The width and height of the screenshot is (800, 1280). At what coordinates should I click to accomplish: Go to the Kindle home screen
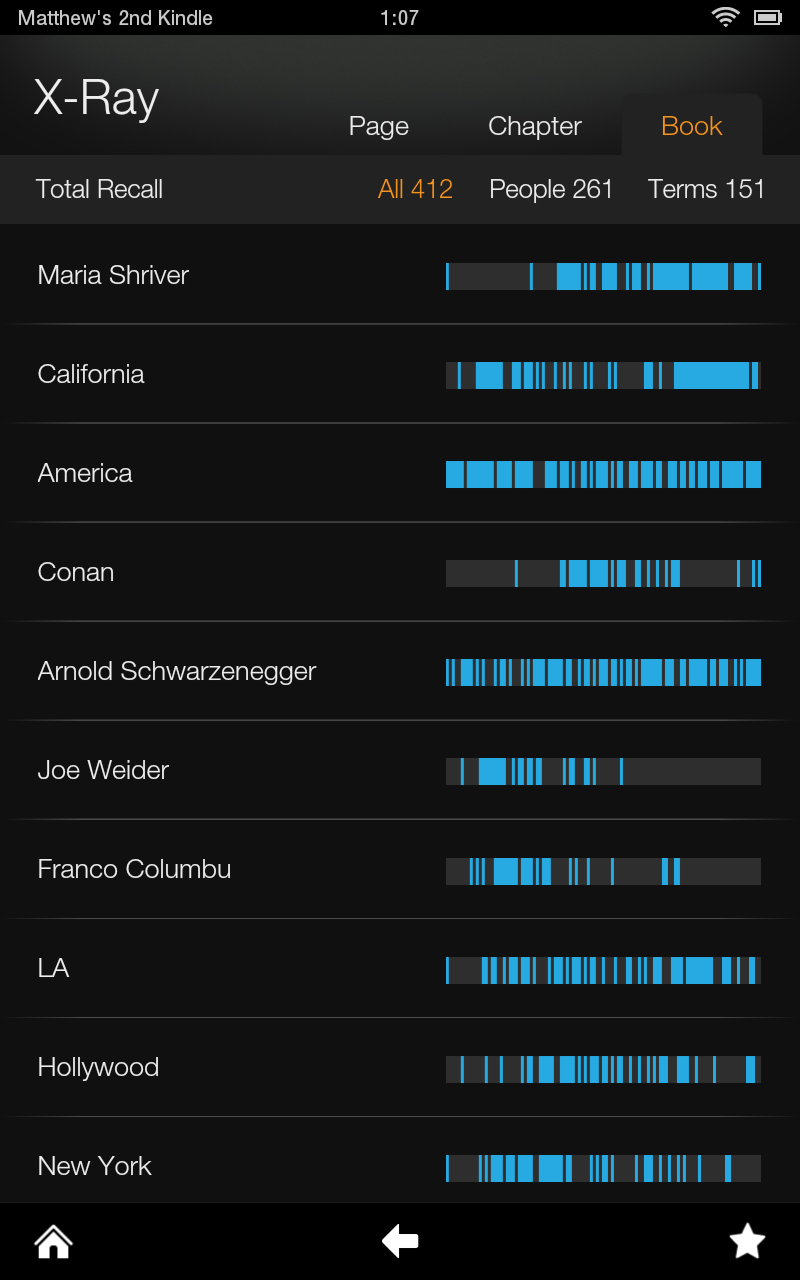53,1242
